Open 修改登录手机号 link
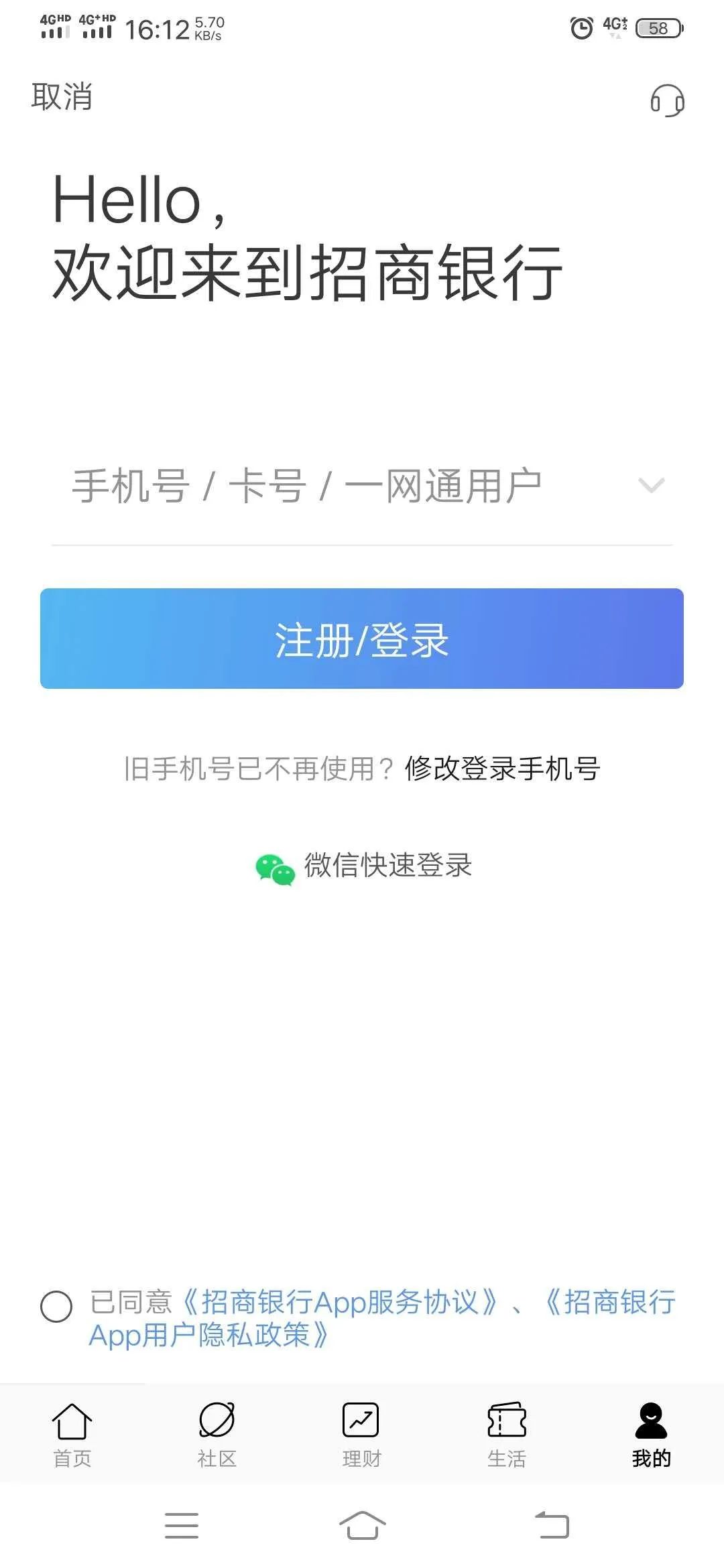724x1568 pixels. click(x=502, y=769)
